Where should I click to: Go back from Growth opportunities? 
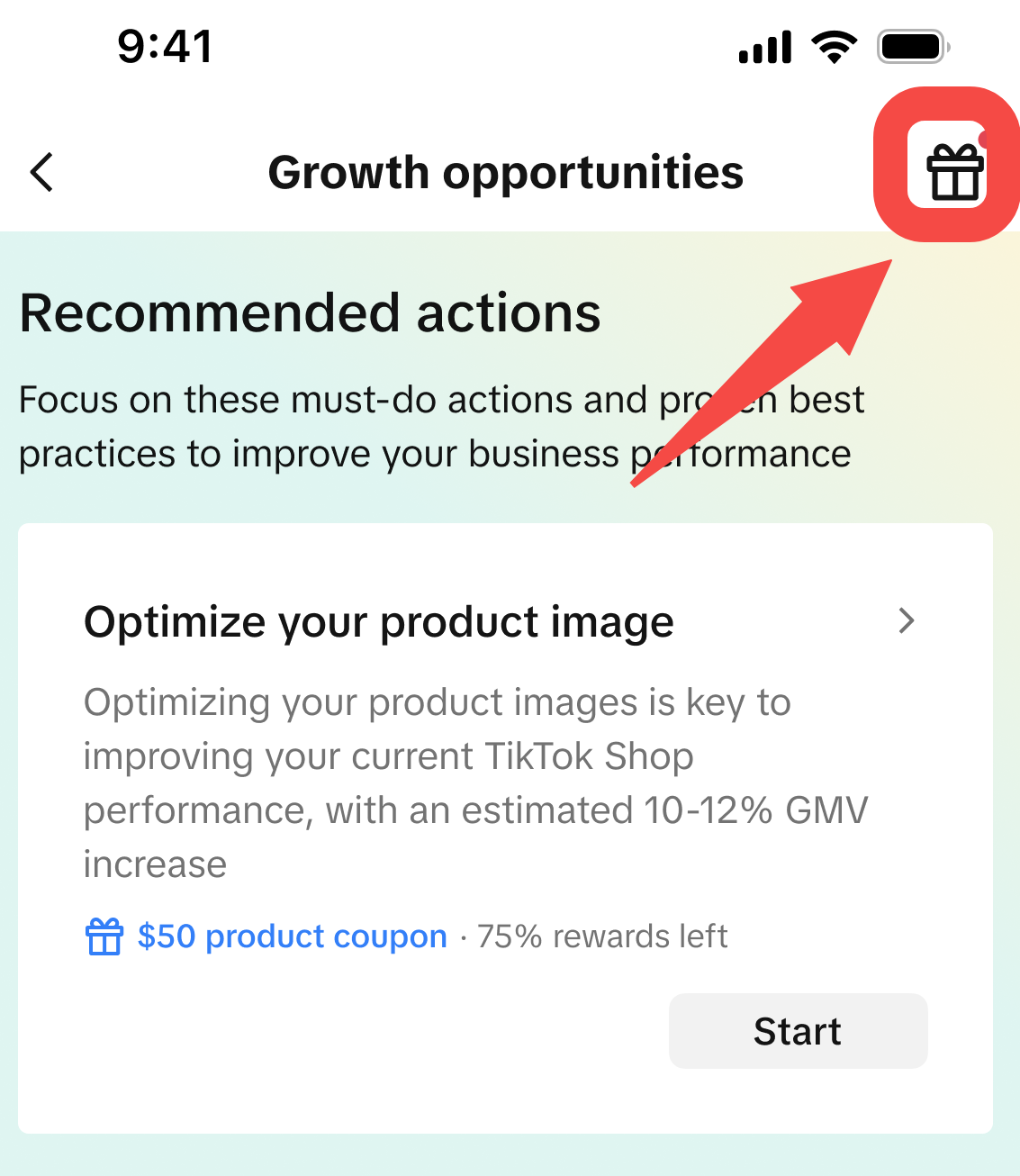[42, 172]
